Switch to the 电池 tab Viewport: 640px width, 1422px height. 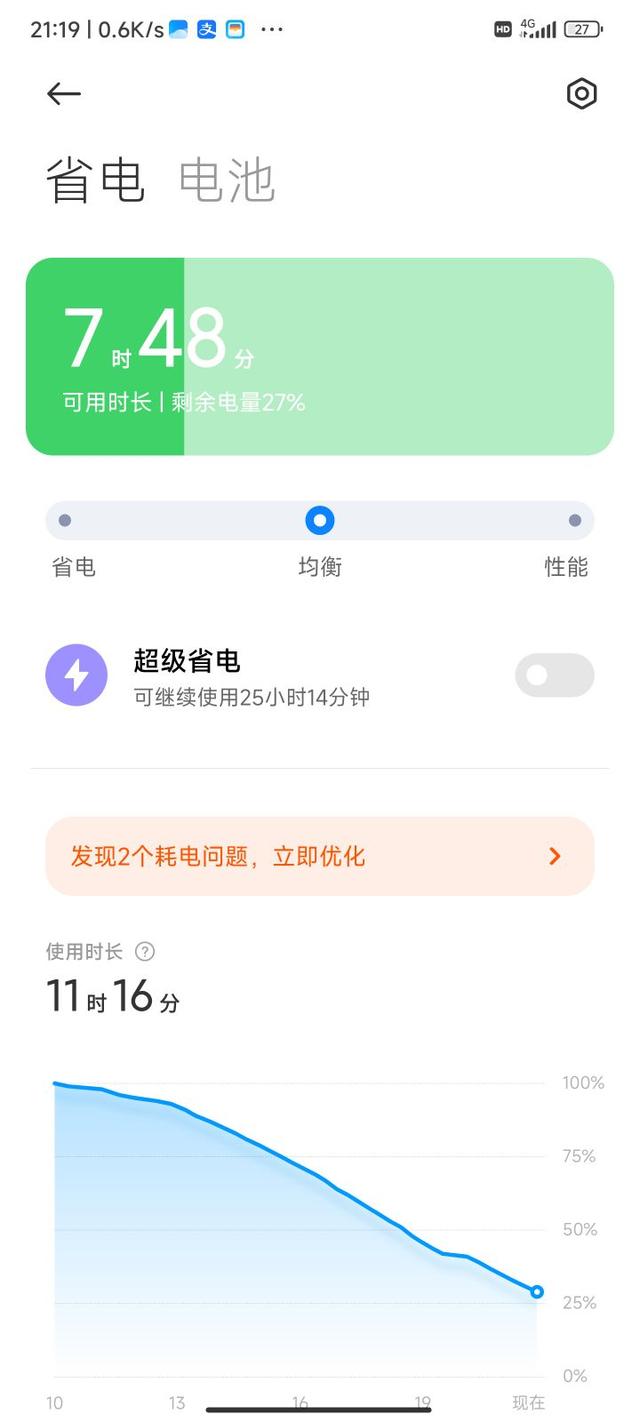[x=226, y=181]
